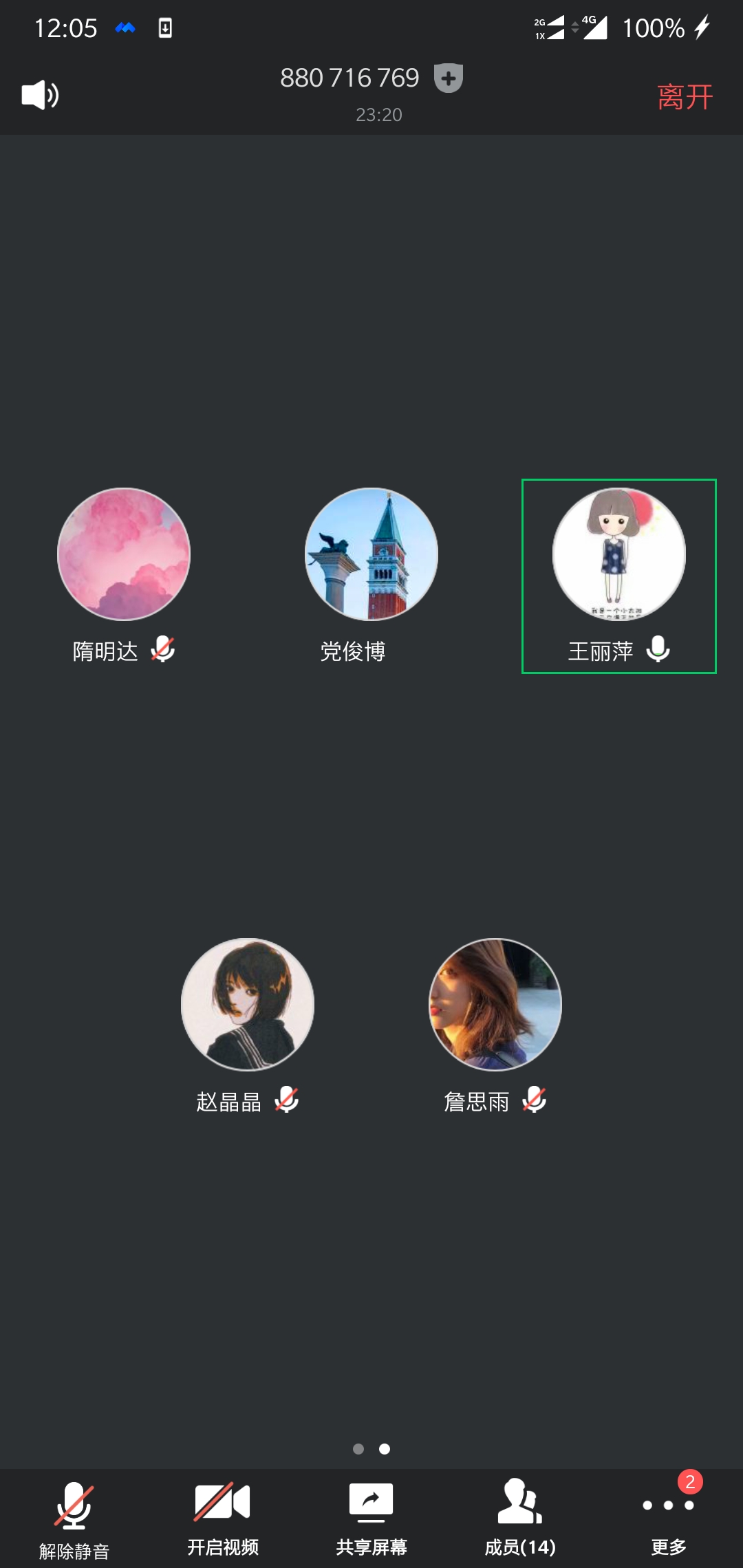
Task: Select speaking participant 王丽萍's avatar
Action: pos(619,554)
